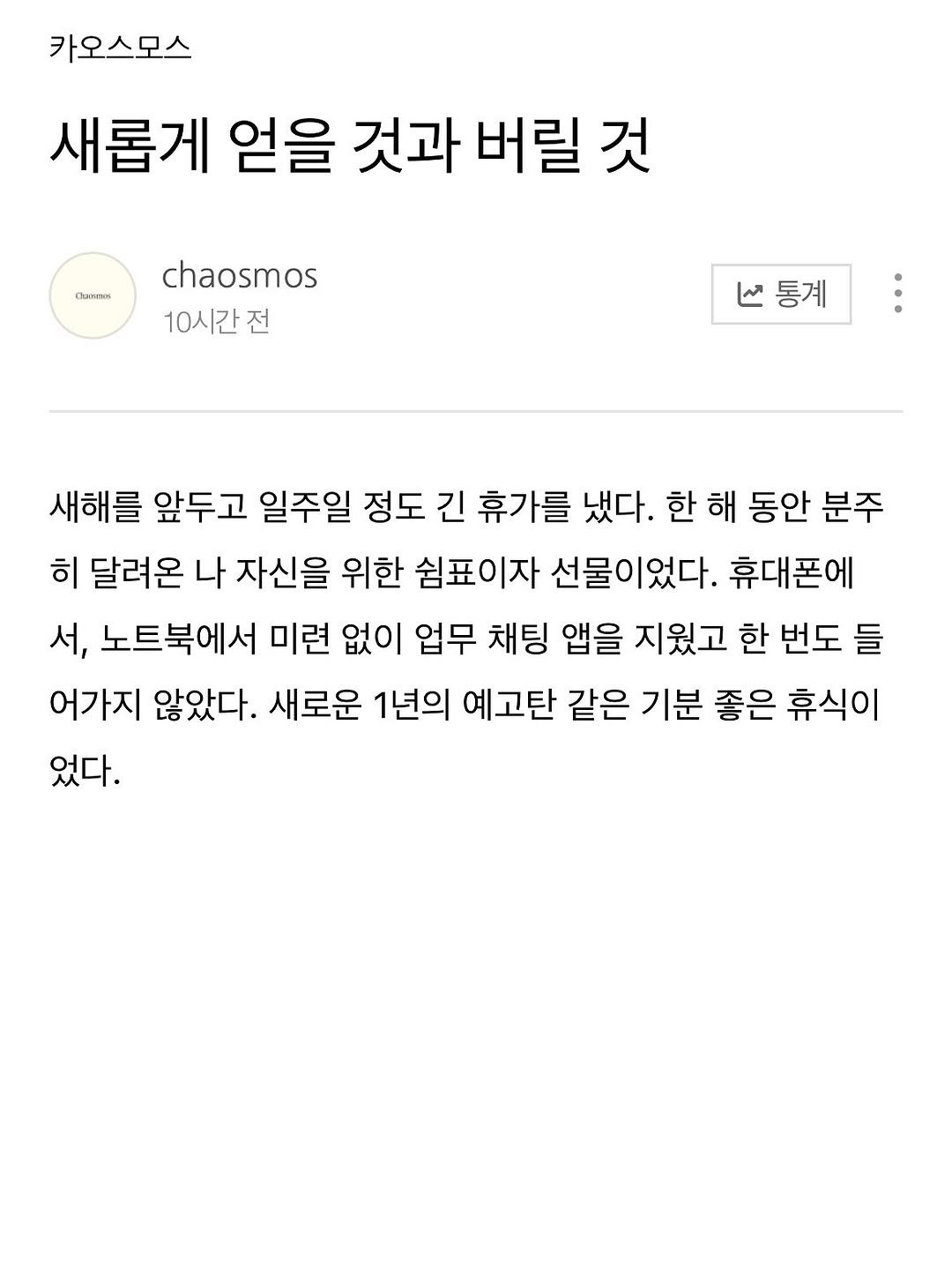Select the post title 새롭게 얻을 것과 버릴 것
Viewport: 952px width, 1270px height.
tap(352, 146)
